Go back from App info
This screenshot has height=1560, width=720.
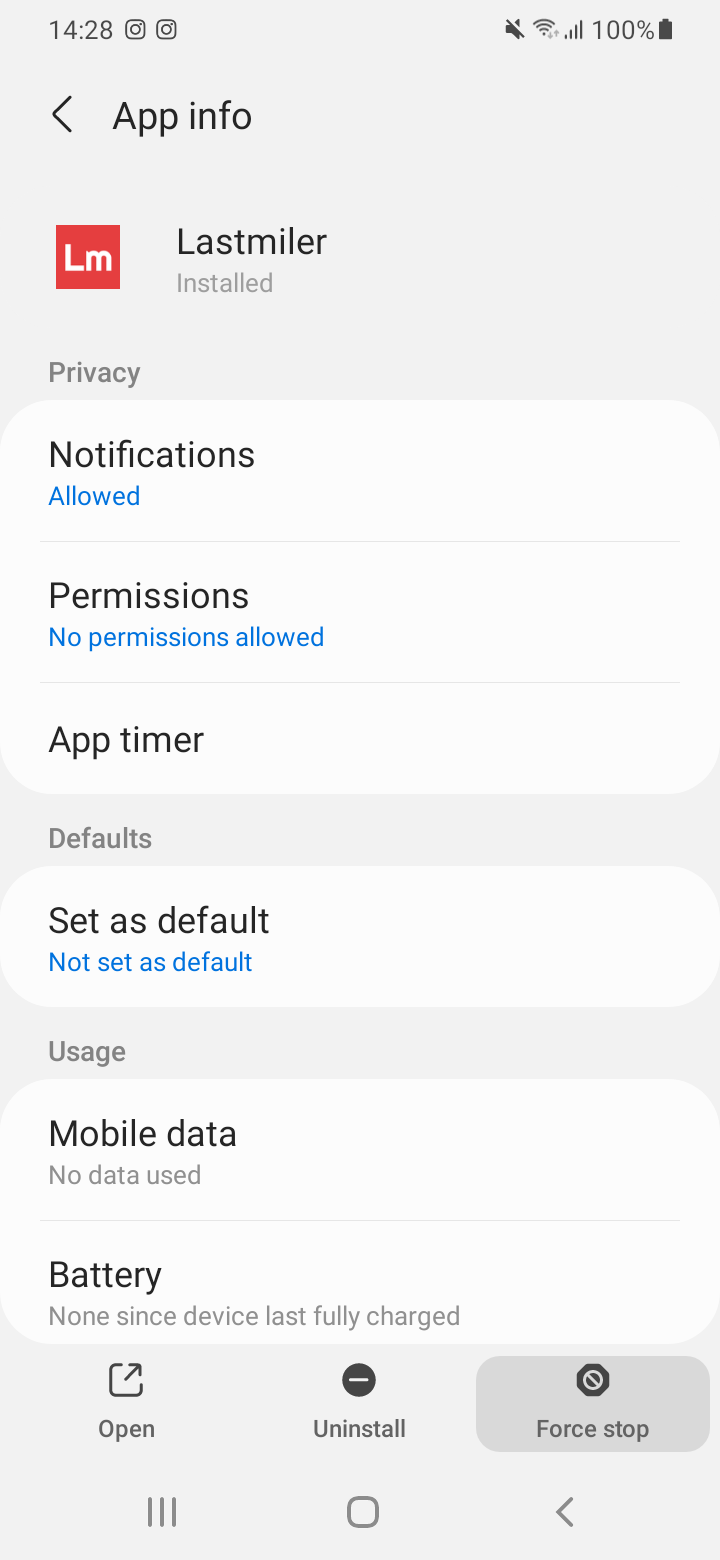[x=62, y=116]
